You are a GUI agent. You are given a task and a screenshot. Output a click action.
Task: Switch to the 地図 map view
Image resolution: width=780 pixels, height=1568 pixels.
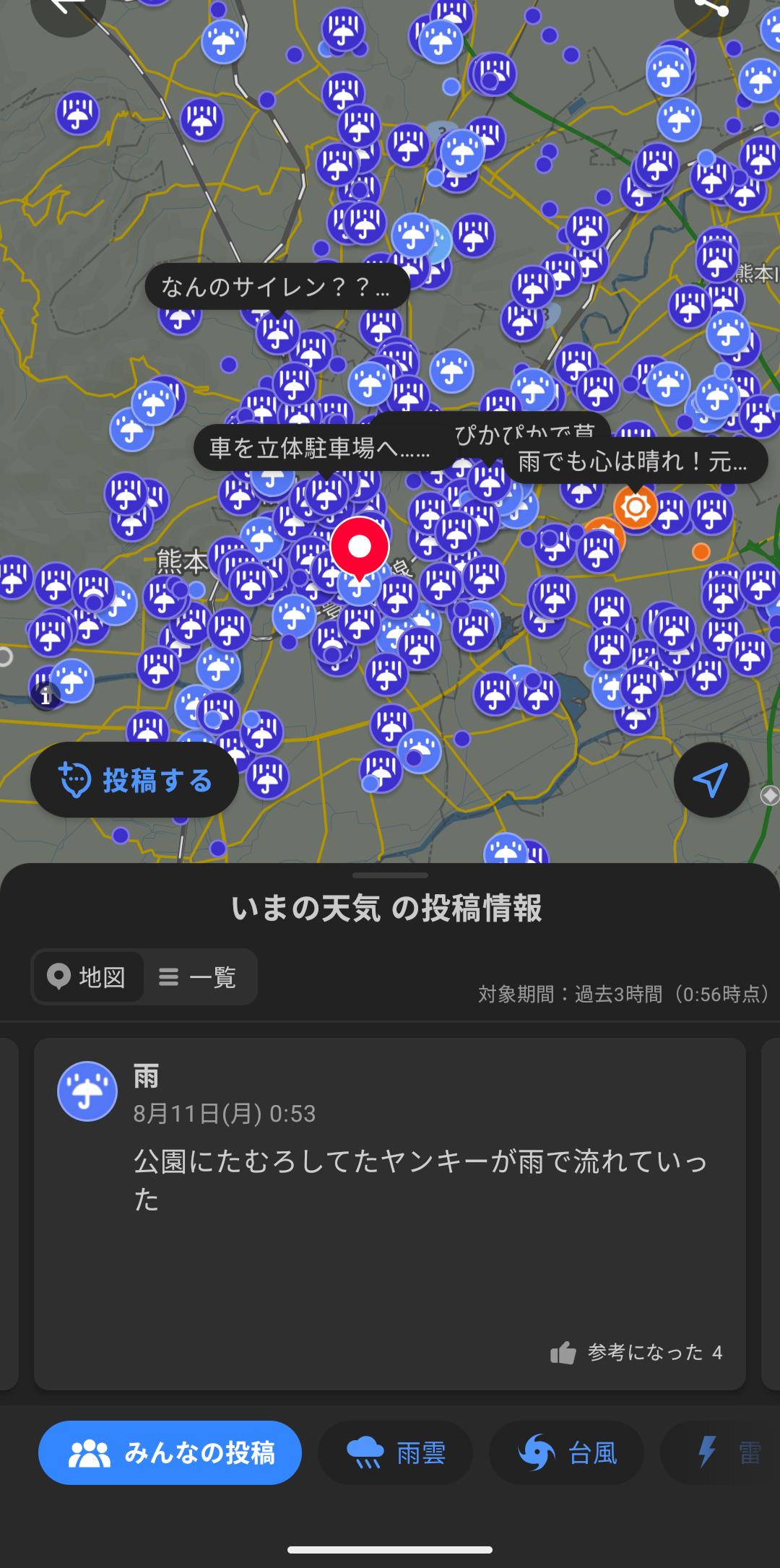87,977
